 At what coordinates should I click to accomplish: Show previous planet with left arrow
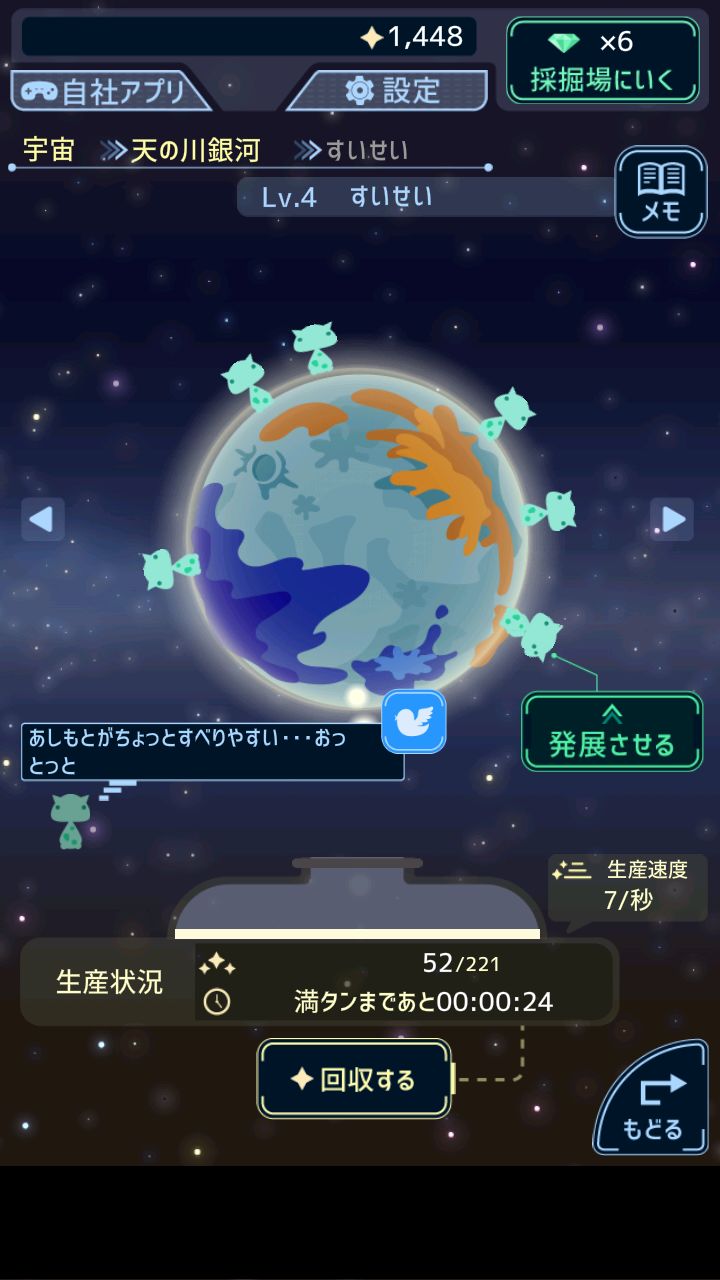click(x=43, y=519)
